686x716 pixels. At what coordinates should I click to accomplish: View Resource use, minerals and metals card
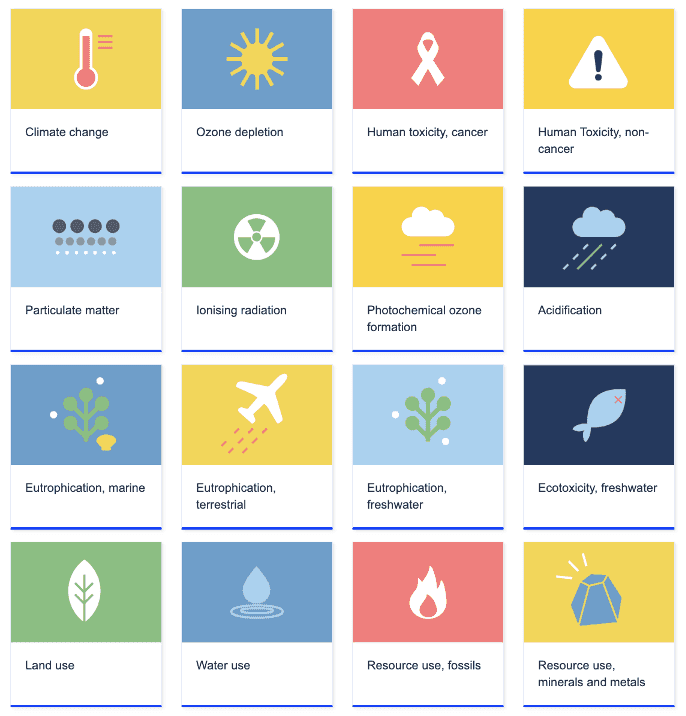click(x=599, y=623)
